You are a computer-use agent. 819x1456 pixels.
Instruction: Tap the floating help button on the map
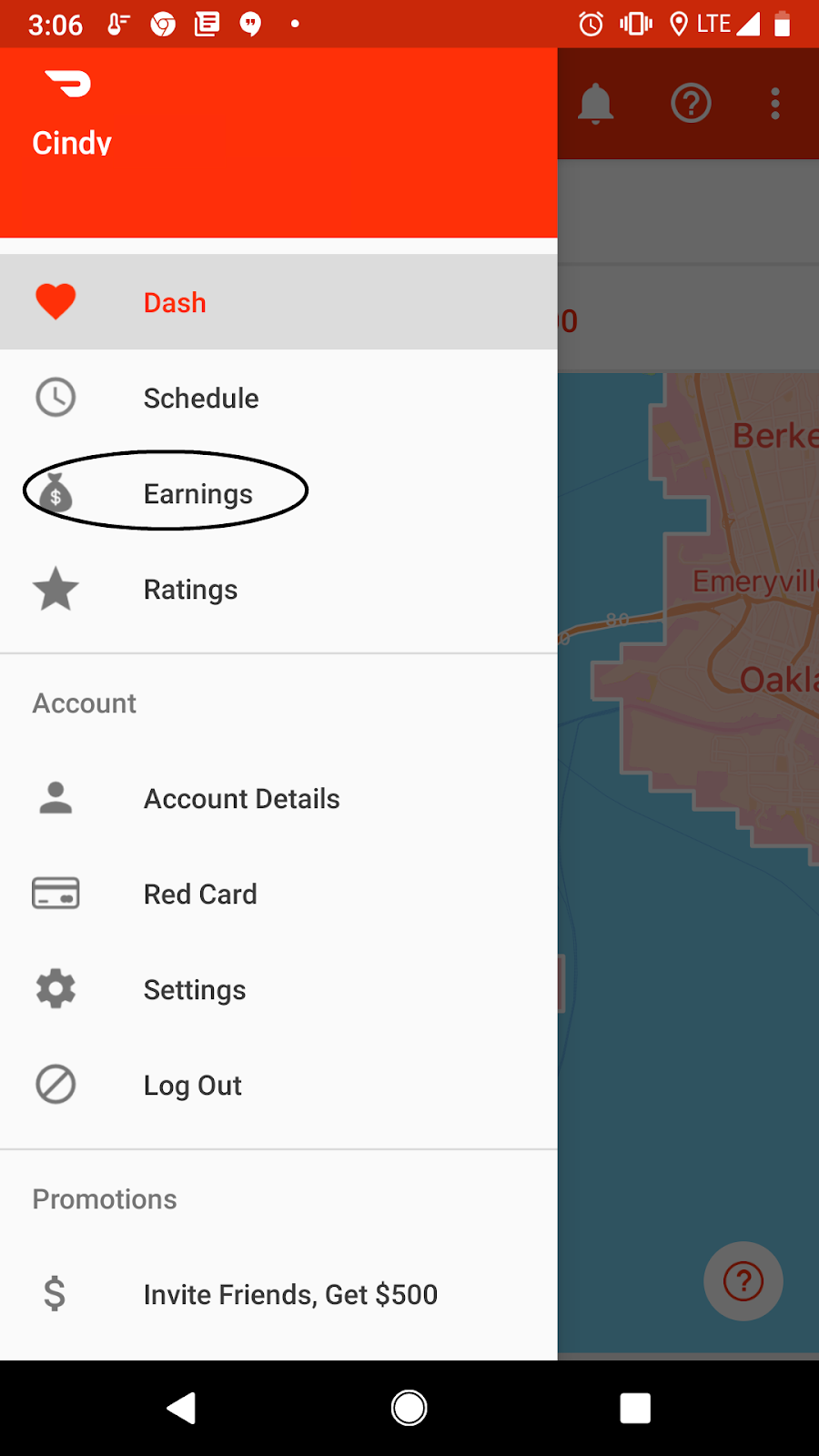743,1281
